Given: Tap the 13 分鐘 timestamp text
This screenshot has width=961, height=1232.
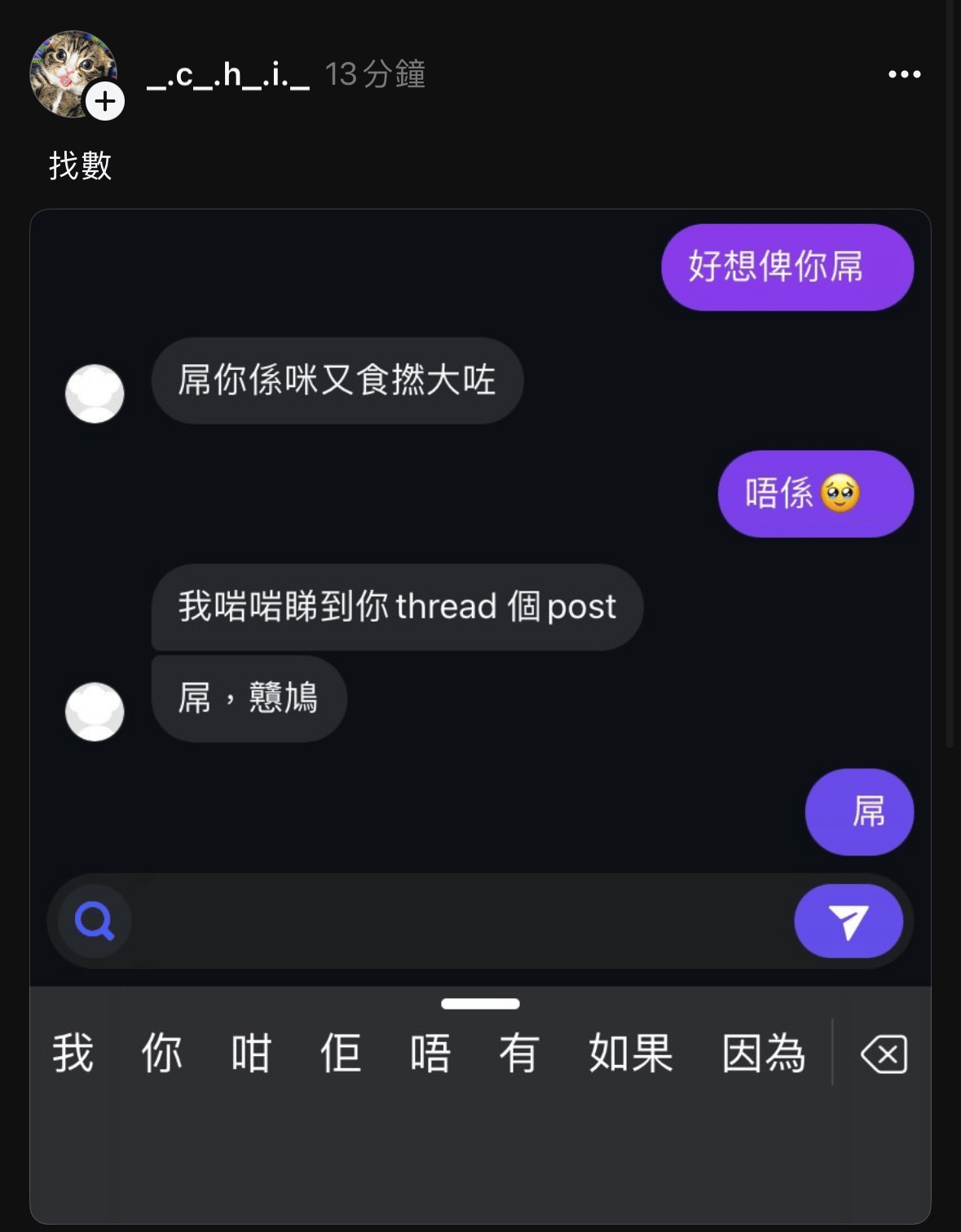Looking at the screenshot, I should pyautogui.click(x=376, y=75).
